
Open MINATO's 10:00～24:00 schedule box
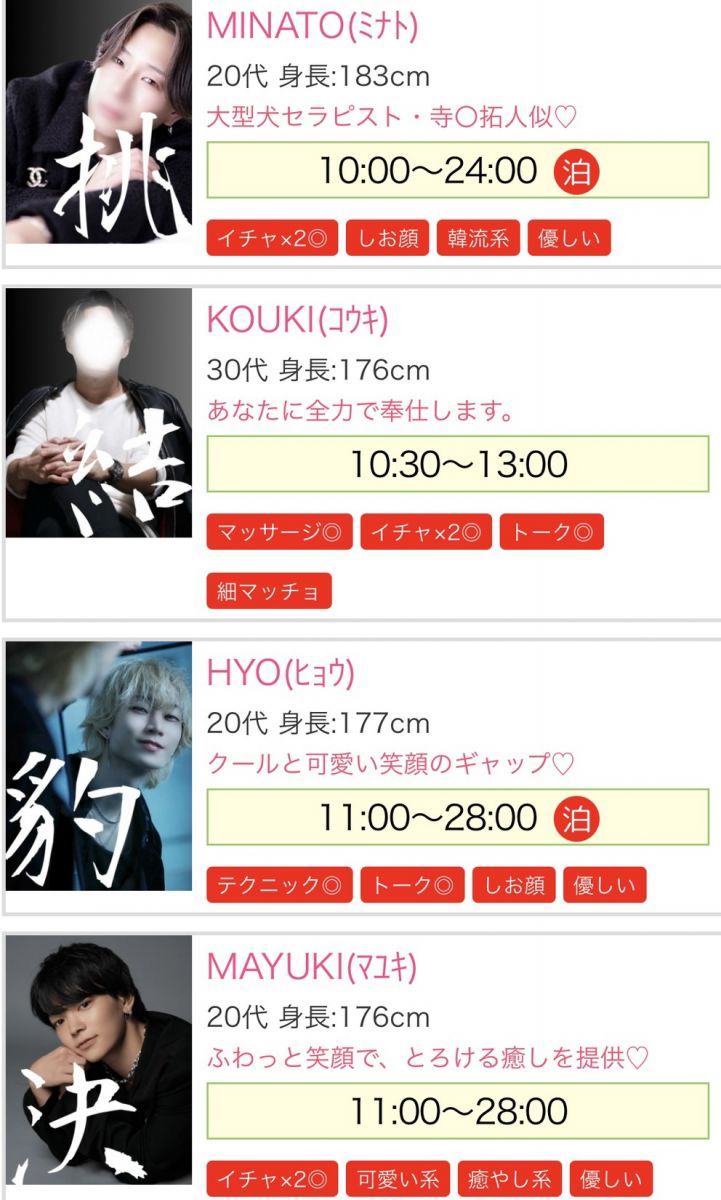pos(457,170)
